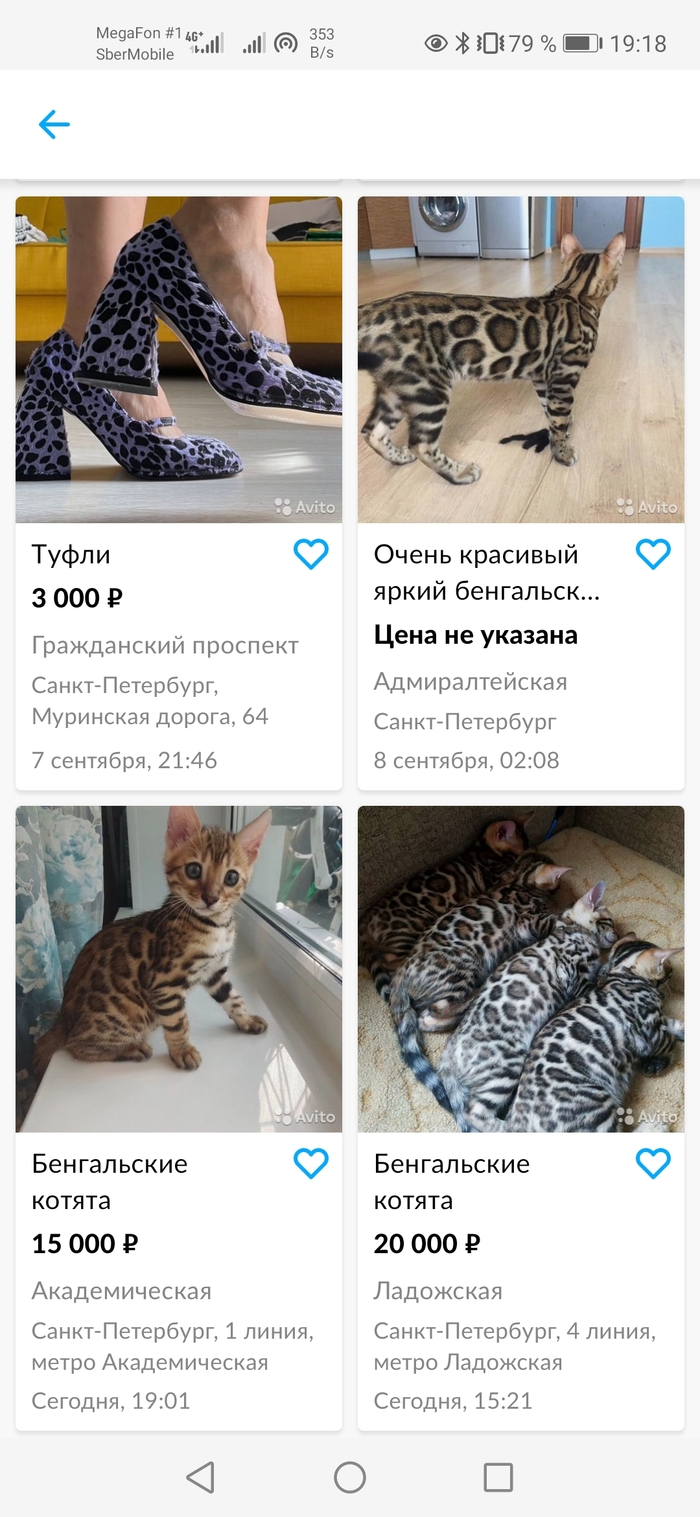The image size is (700, 1517).
Task: Like the 15 000 ₽ Бенгальские котята listing
Action: tap(311, 1163)
